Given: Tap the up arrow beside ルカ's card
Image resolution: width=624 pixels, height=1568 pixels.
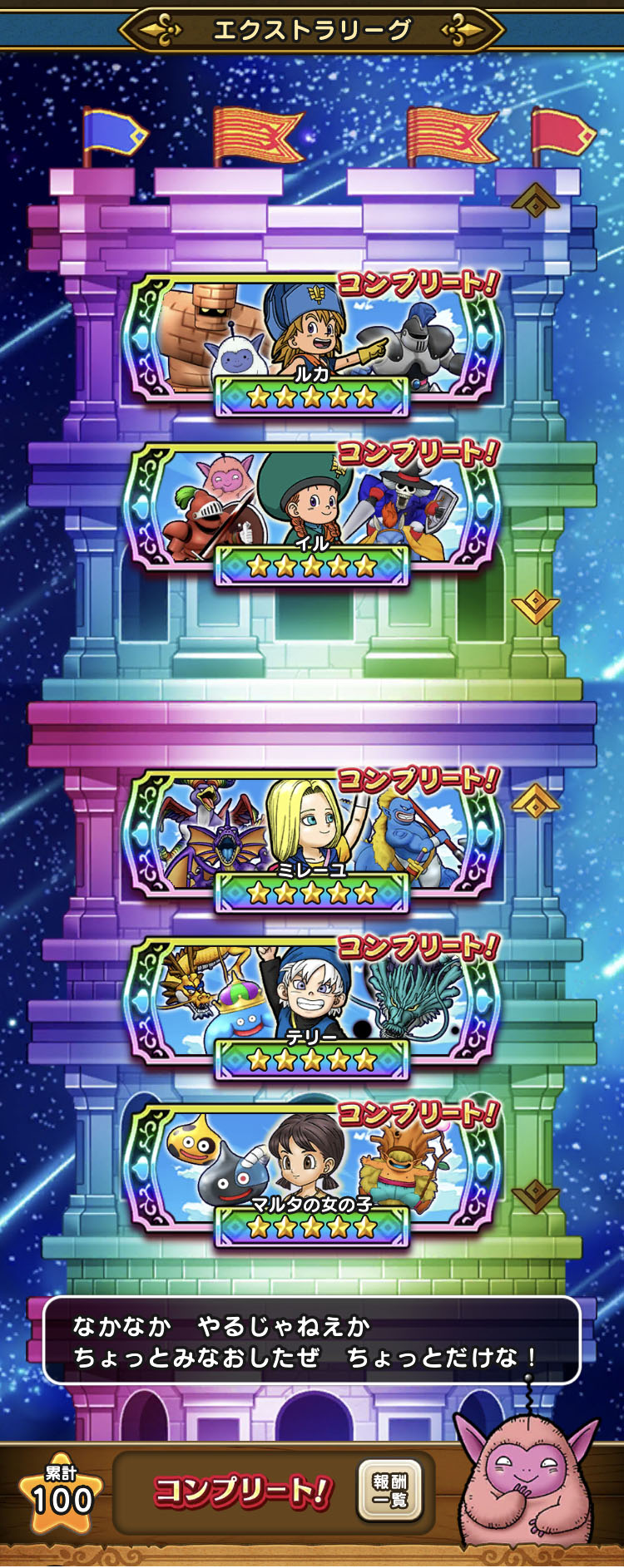Looking at the screenshot, I should pyautogui.click(x=535, y=201).
